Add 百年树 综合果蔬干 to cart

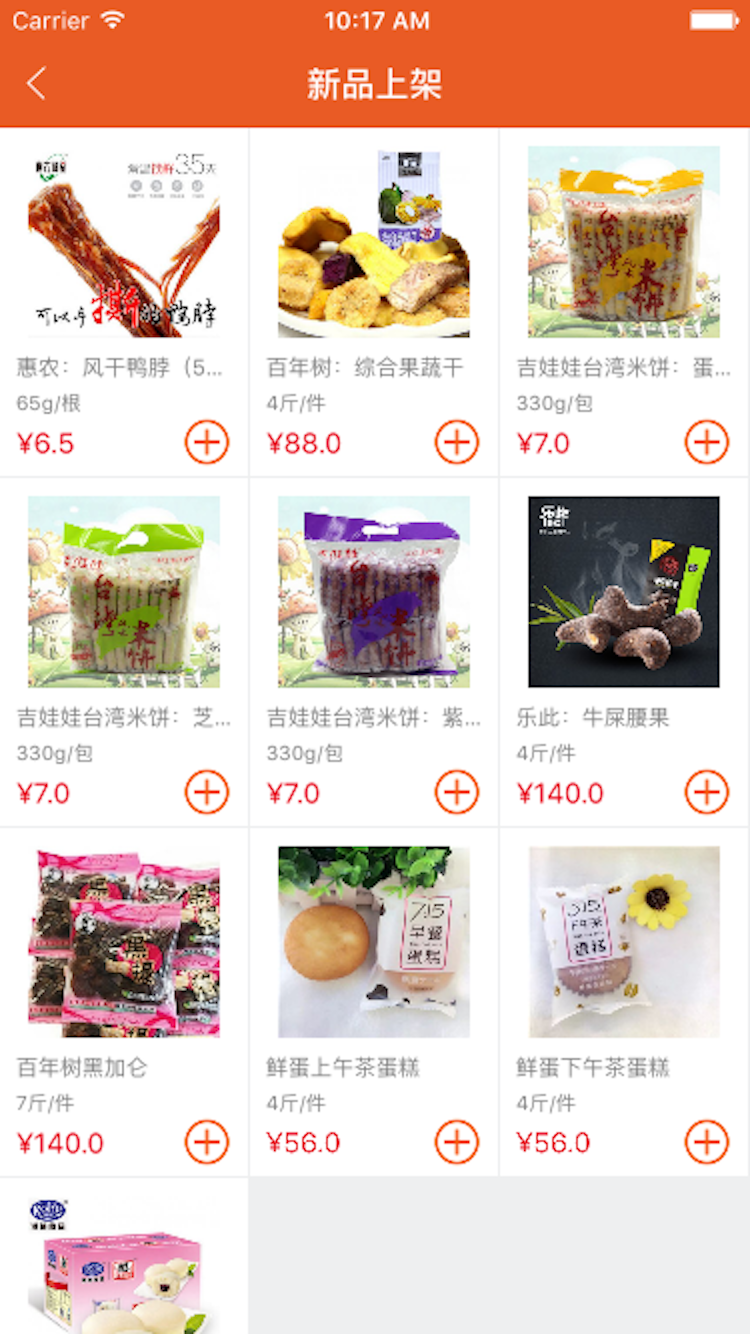pos(457,442)
